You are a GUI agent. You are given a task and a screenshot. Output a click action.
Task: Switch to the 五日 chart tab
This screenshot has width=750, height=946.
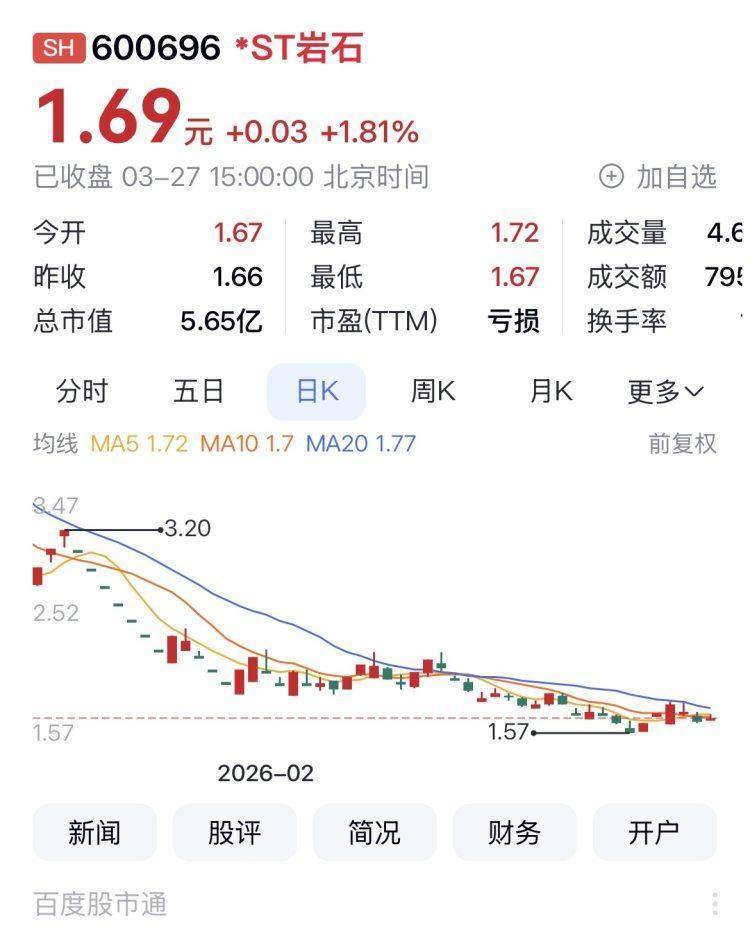pyautogui.click(x=199, y=391)
